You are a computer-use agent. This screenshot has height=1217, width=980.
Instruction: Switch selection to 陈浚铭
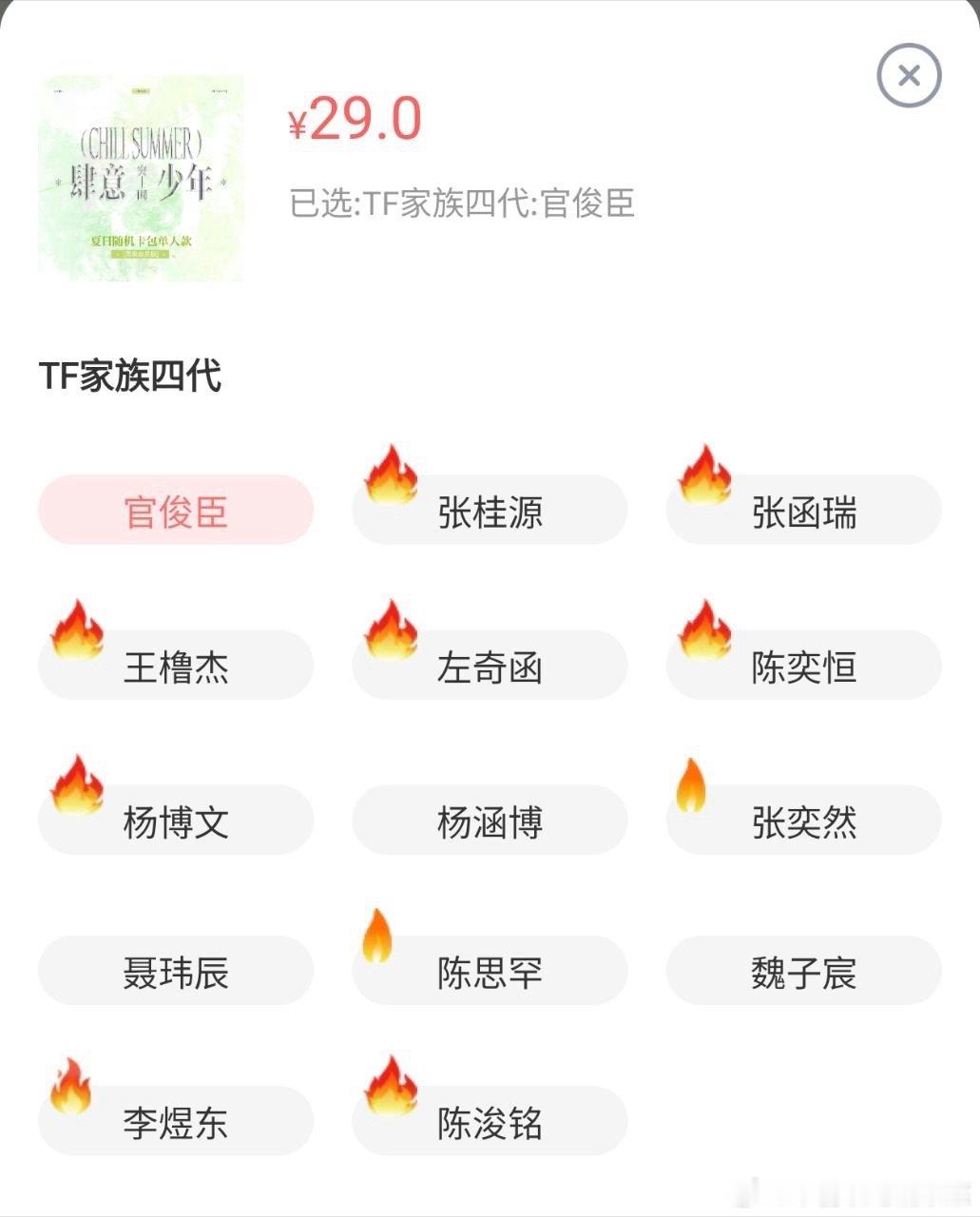(x=490, y=1124)
